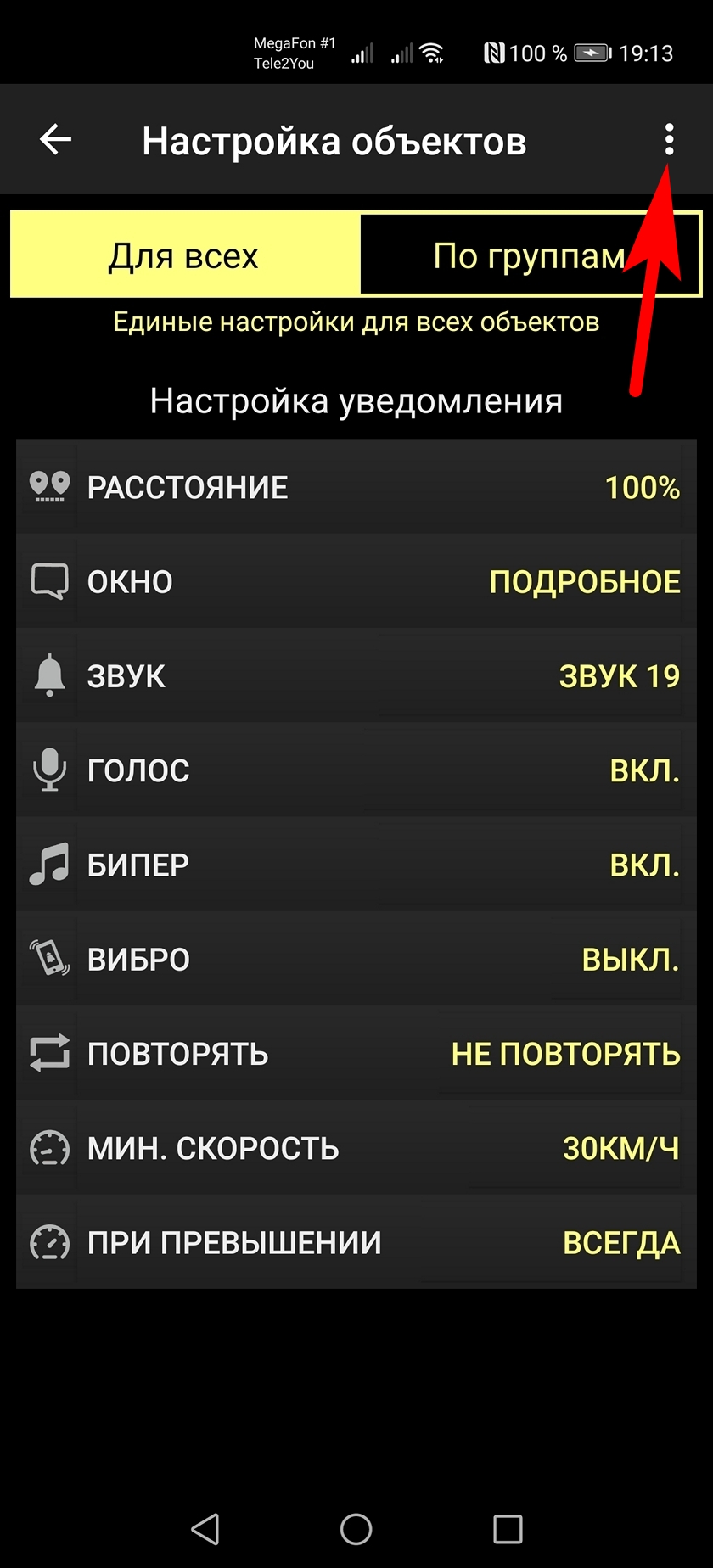This screenshot has height=1568, width=713.
Task: Open the РАССТОЯНИЕ setting
Action: [356, 487]
